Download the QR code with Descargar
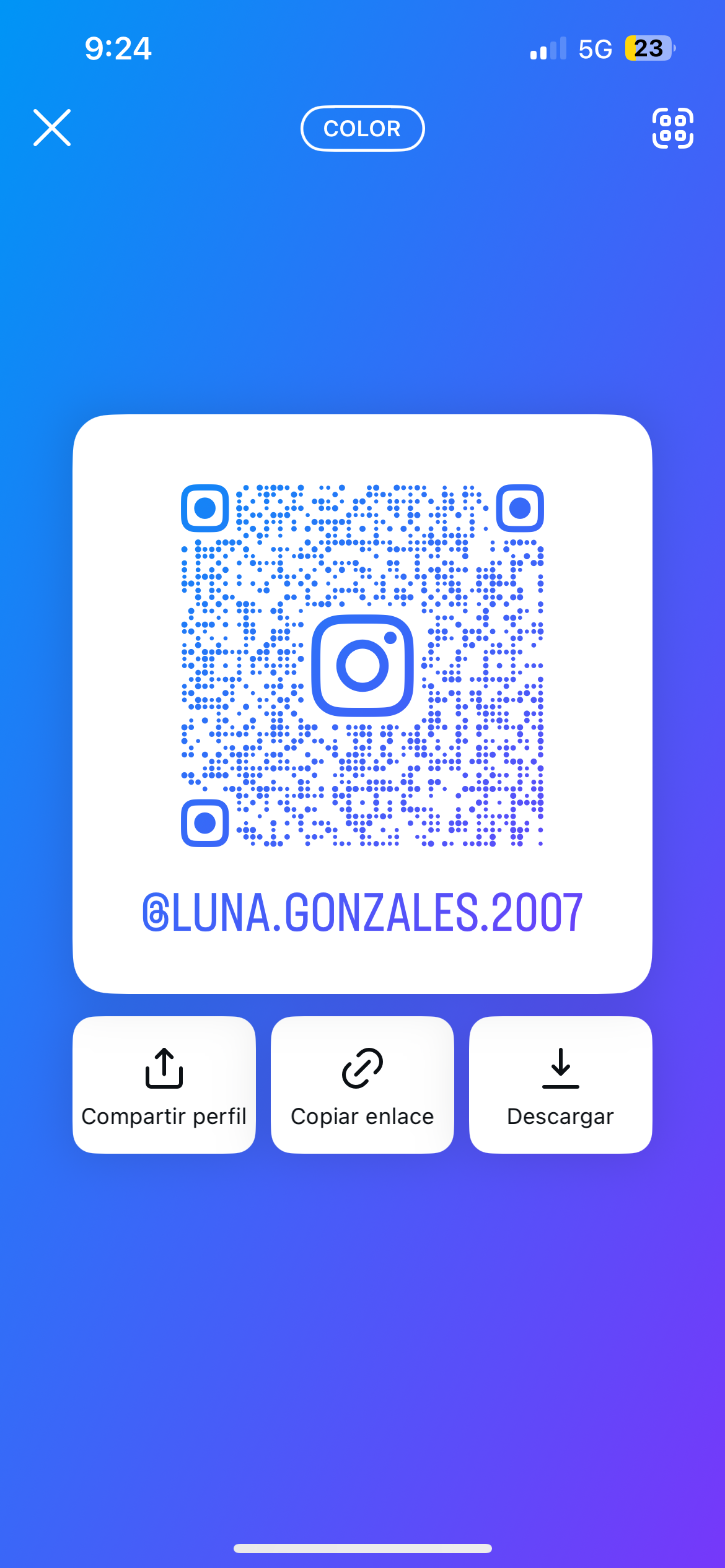Screen dimensions: 725x1568 click(561, 1085)
